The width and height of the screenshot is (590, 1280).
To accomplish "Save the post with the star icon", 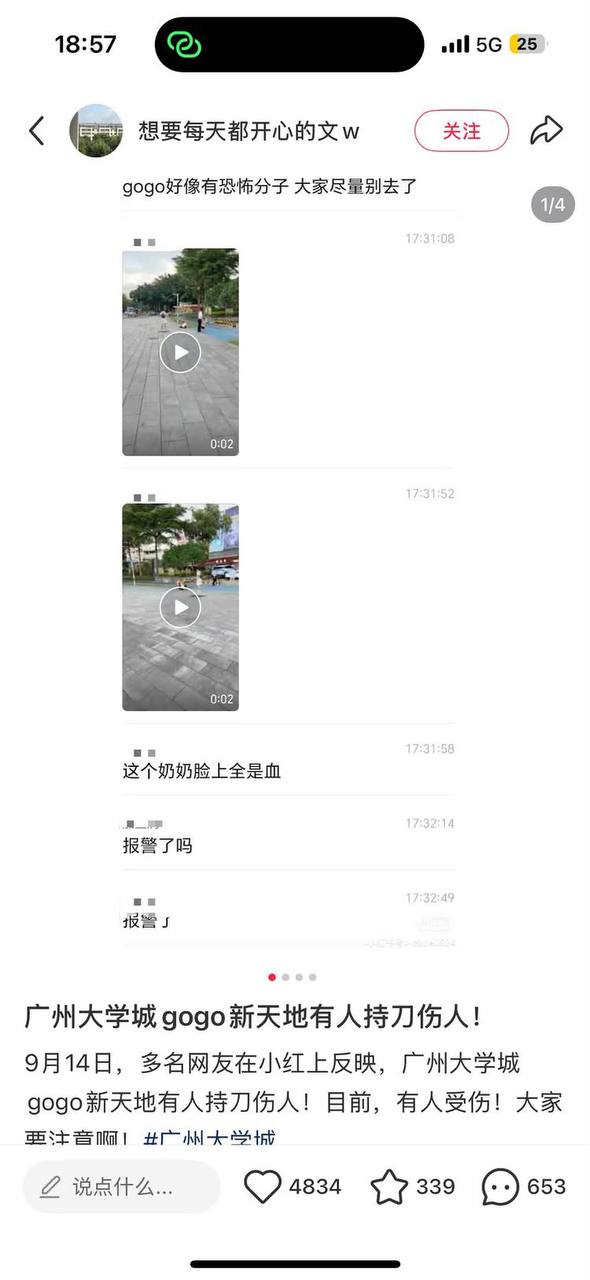I will 389,1187.
